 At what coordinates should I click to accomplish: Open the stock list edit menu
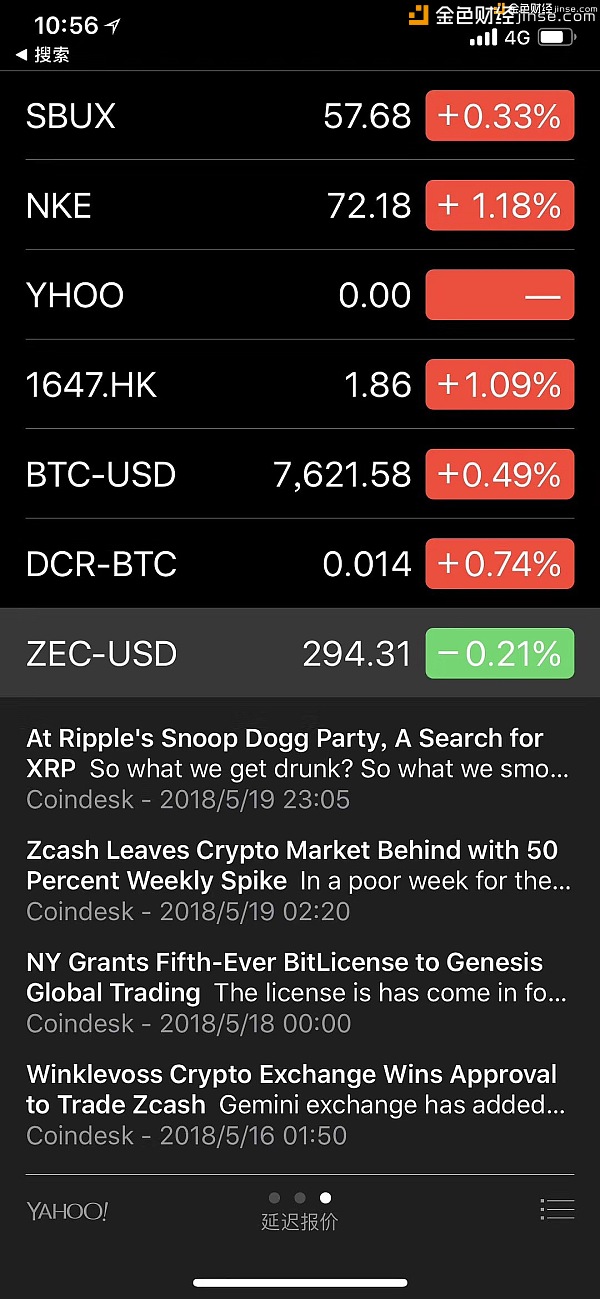click(556, 1209)
